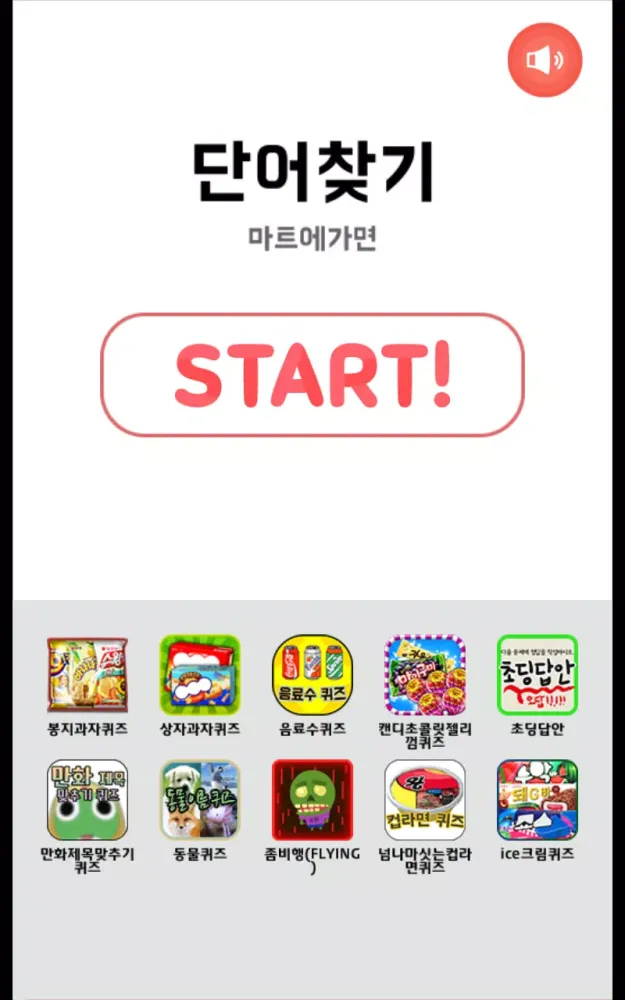Open 만화제목맞추기퀴즈
This screenshot has height=1000, width=625.
87,800
